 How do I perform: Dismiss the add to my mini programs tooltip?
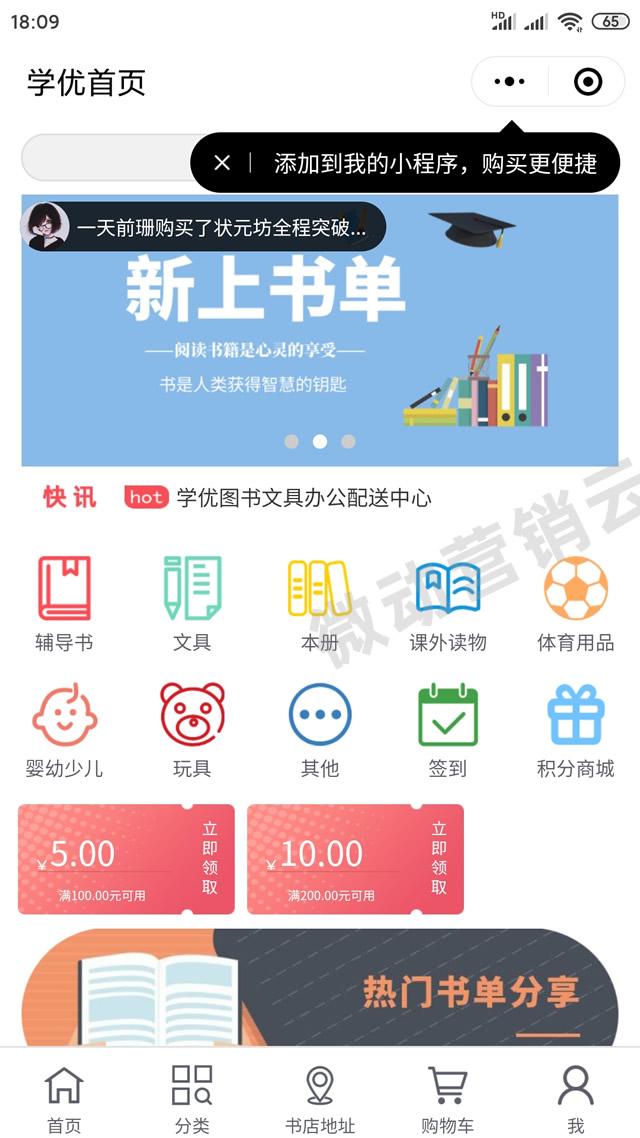222,163
